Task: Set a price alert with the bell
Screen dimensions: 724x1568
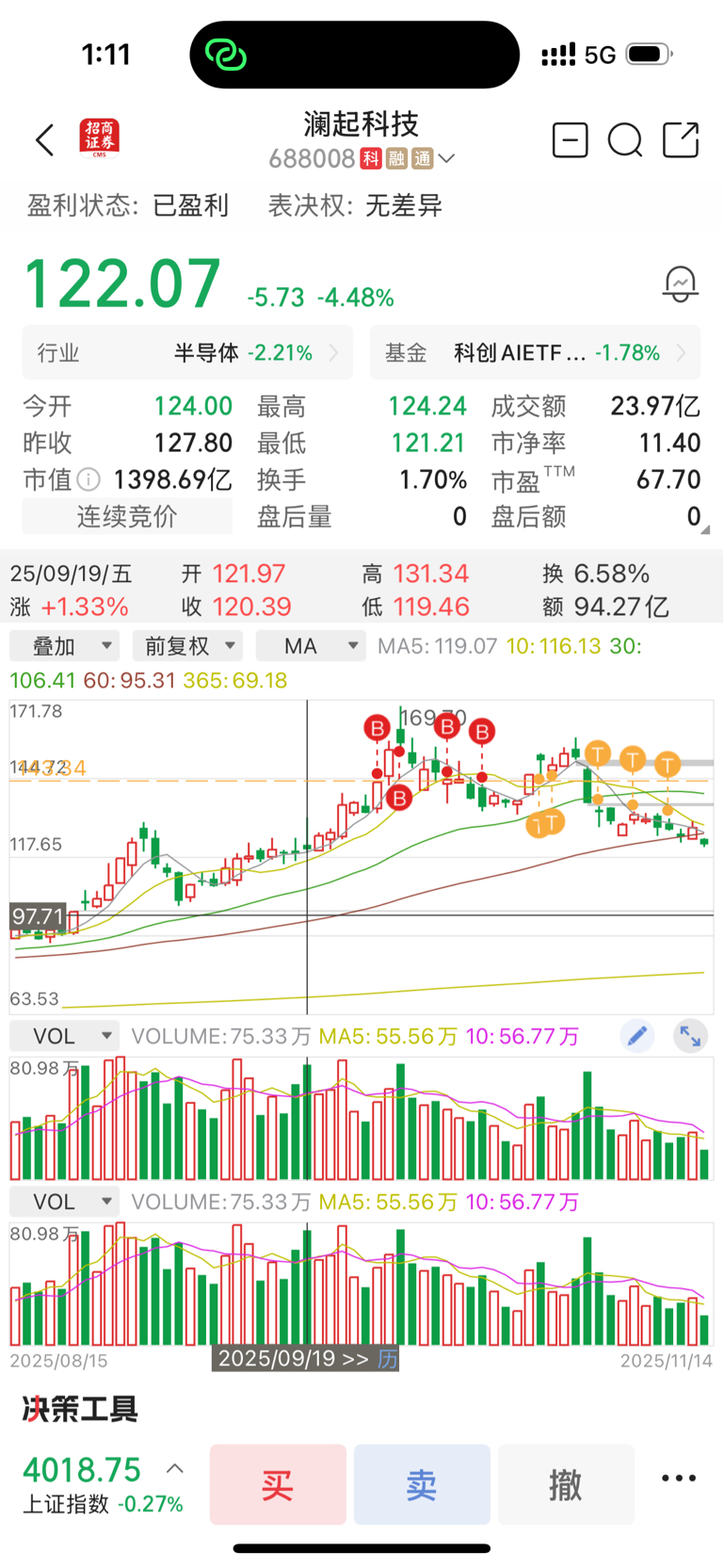Action: [680, 283]
